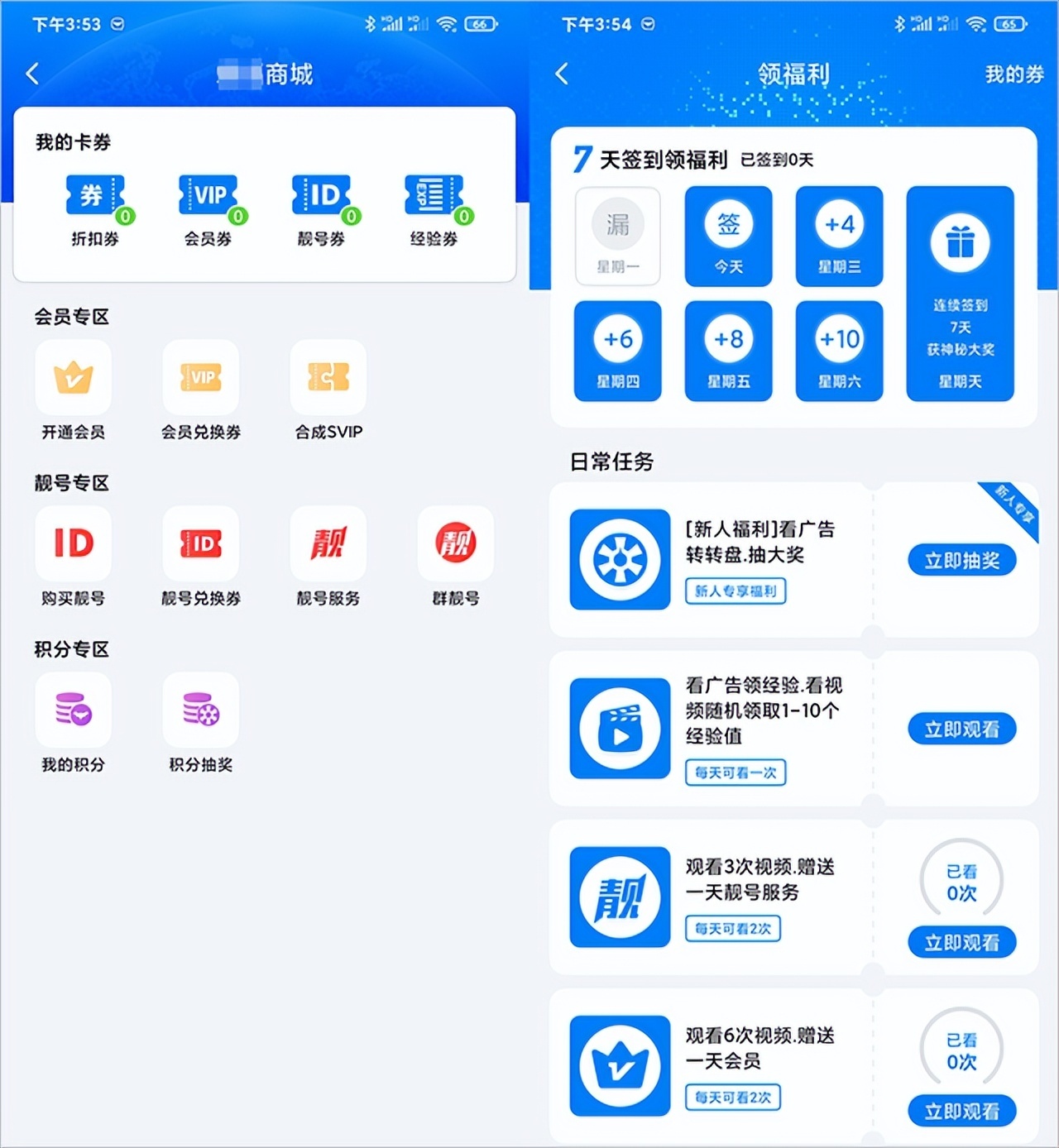Tap 立即观看 for the 靓号服务 reward
Screen dimensions: 1059x1148
[x=961, y=942]
